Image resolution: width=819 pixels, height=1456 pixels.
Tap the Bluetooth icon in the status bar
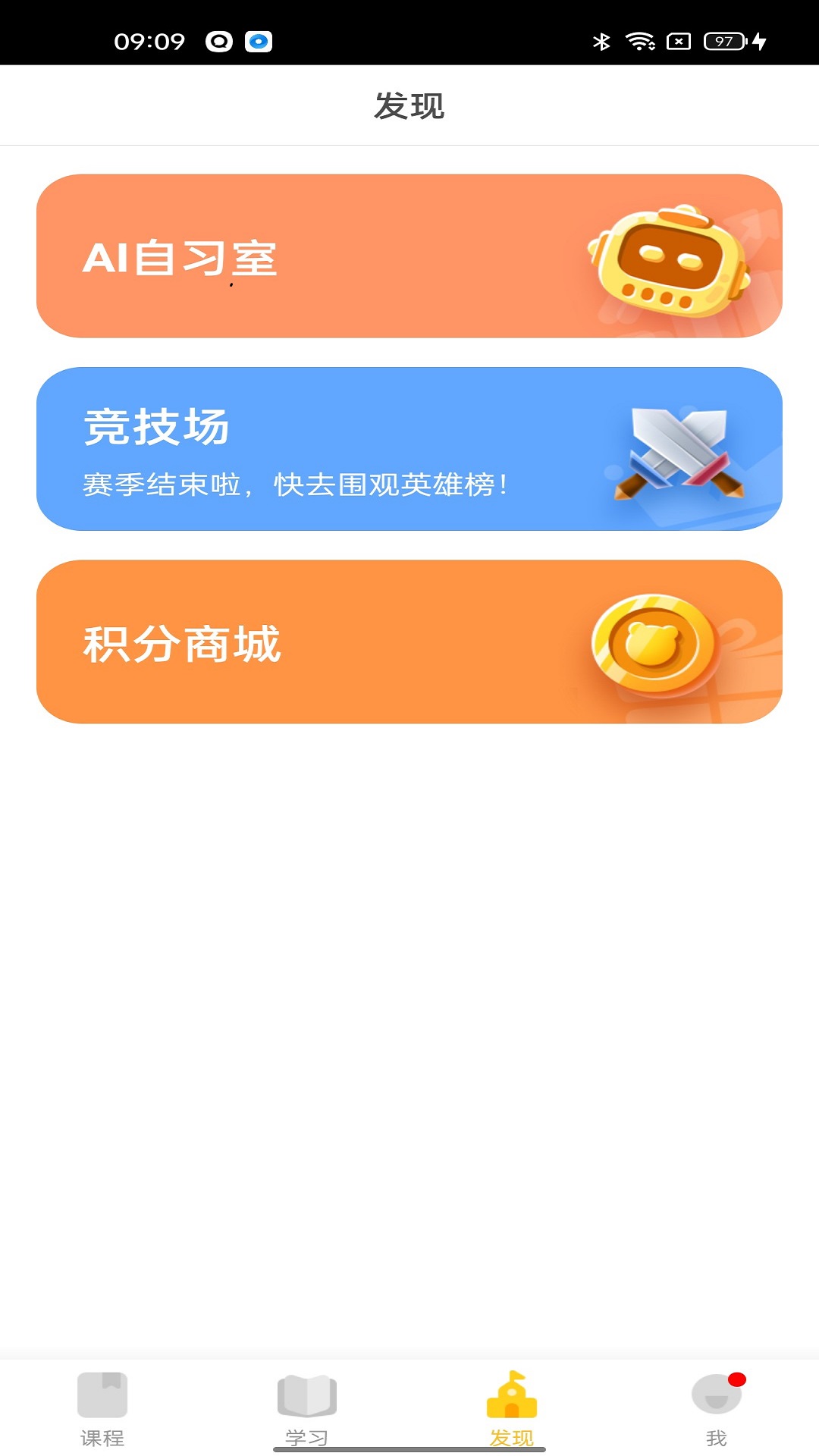point(604,42)
